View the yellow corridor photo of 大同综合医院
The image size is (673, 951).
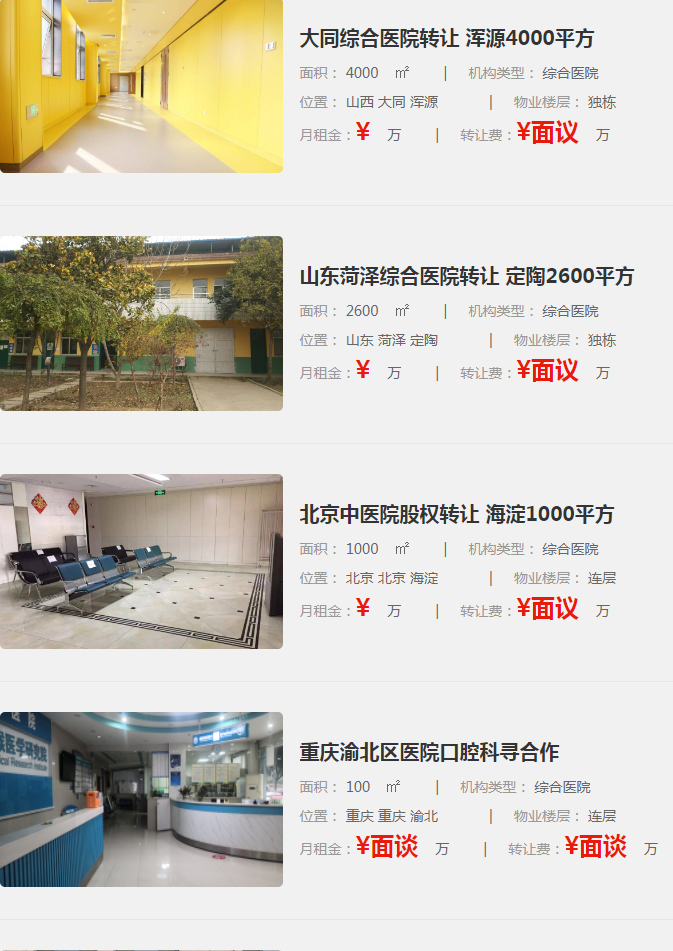[x=141, y=86]
